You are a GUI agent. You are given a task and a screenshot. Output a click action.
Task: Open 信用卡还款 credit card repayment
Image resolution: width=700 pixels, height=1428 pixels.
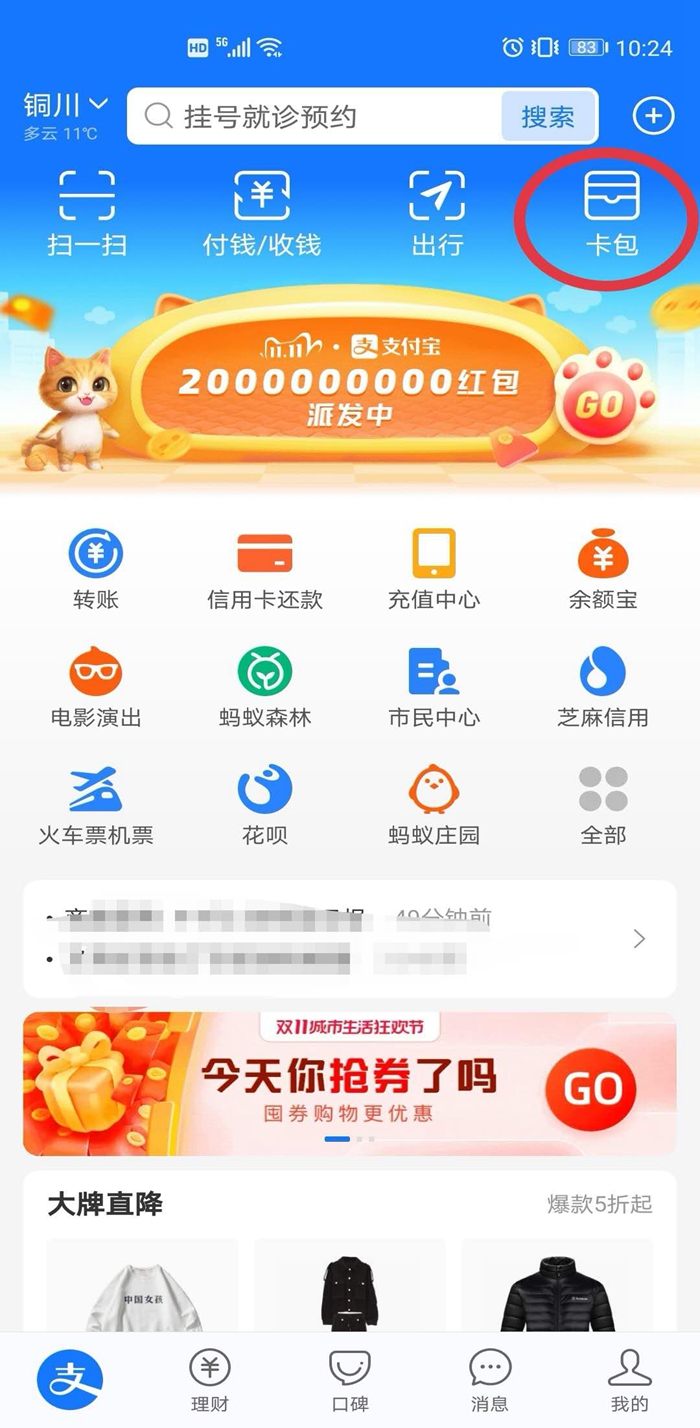click(x=265, y=568)
